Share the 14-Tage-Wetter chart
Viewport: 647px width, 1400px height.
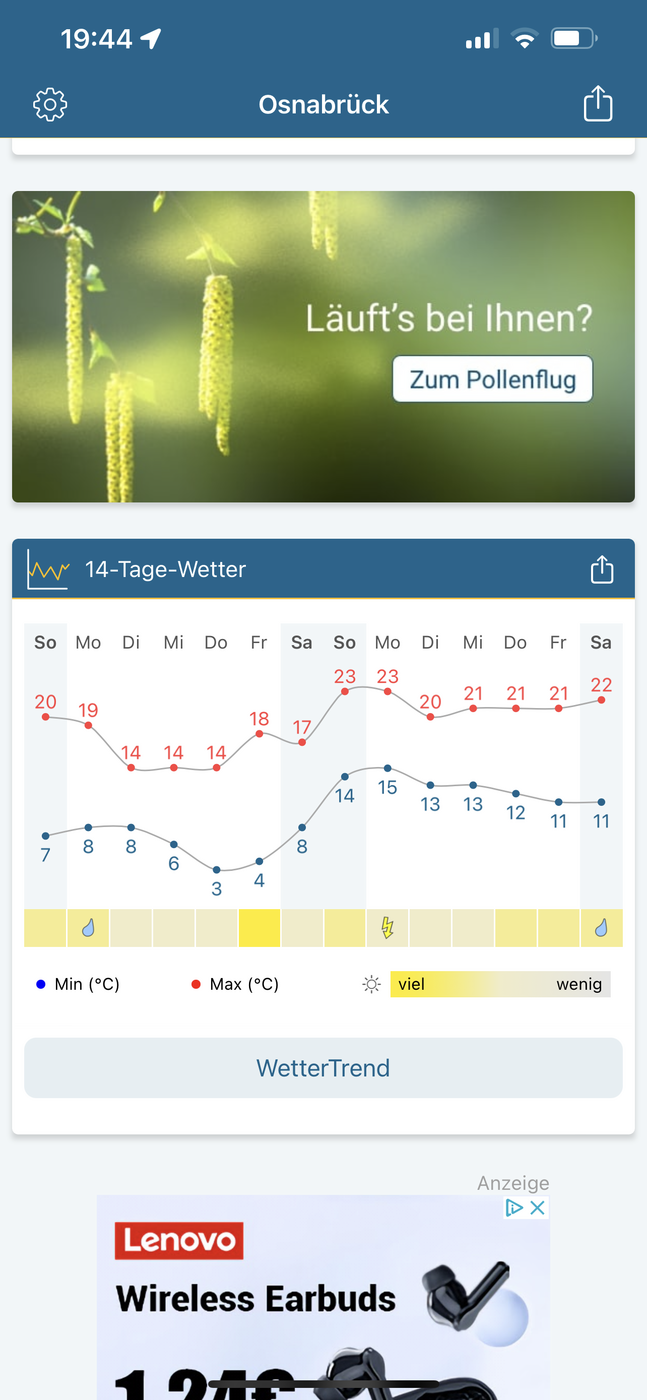(x=601, y=569)
